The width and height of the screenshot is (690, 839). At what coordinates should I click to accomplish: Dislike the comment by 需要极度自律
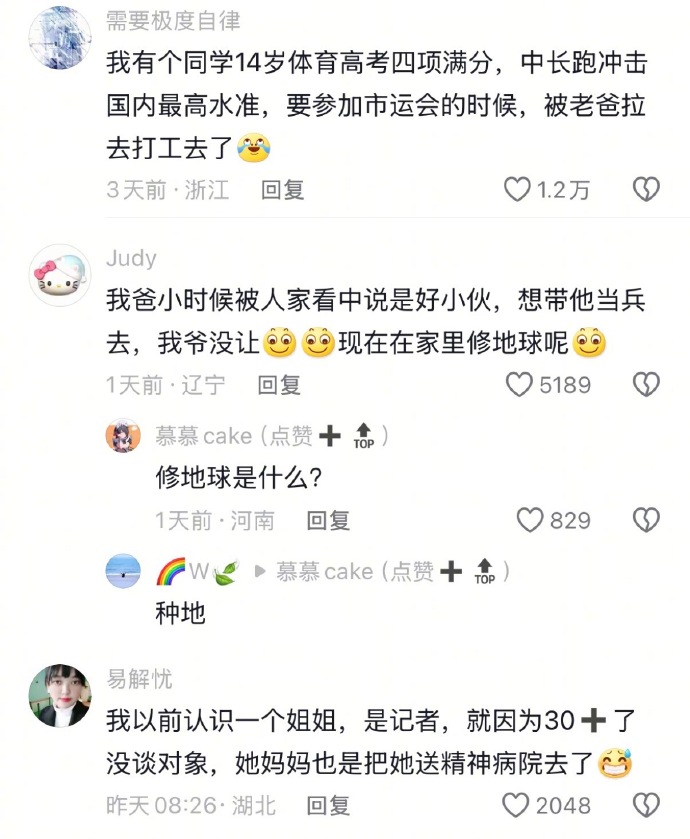pos(648,189)
